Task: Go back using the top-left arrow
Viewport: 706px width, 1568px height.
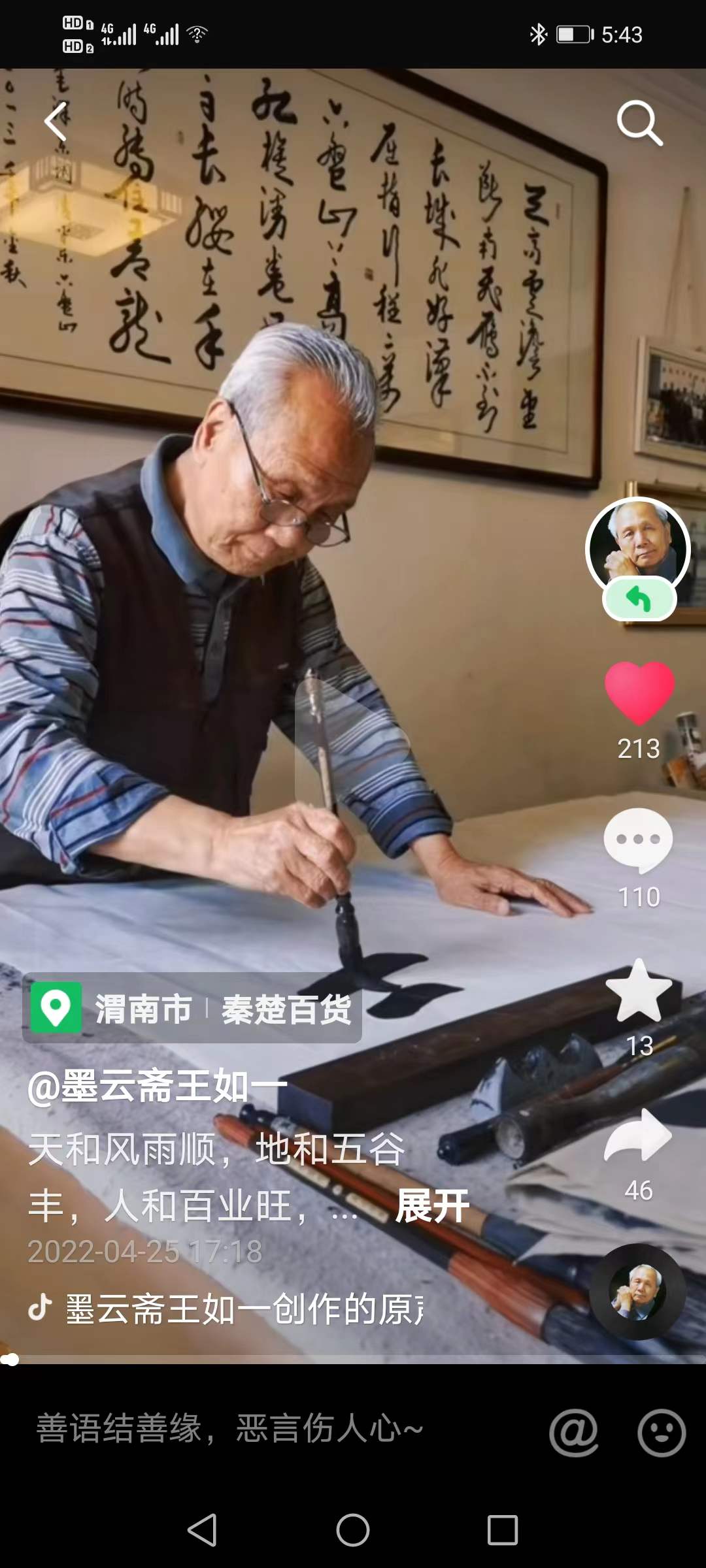Action: pyautogui.click(x=56, y=122)
